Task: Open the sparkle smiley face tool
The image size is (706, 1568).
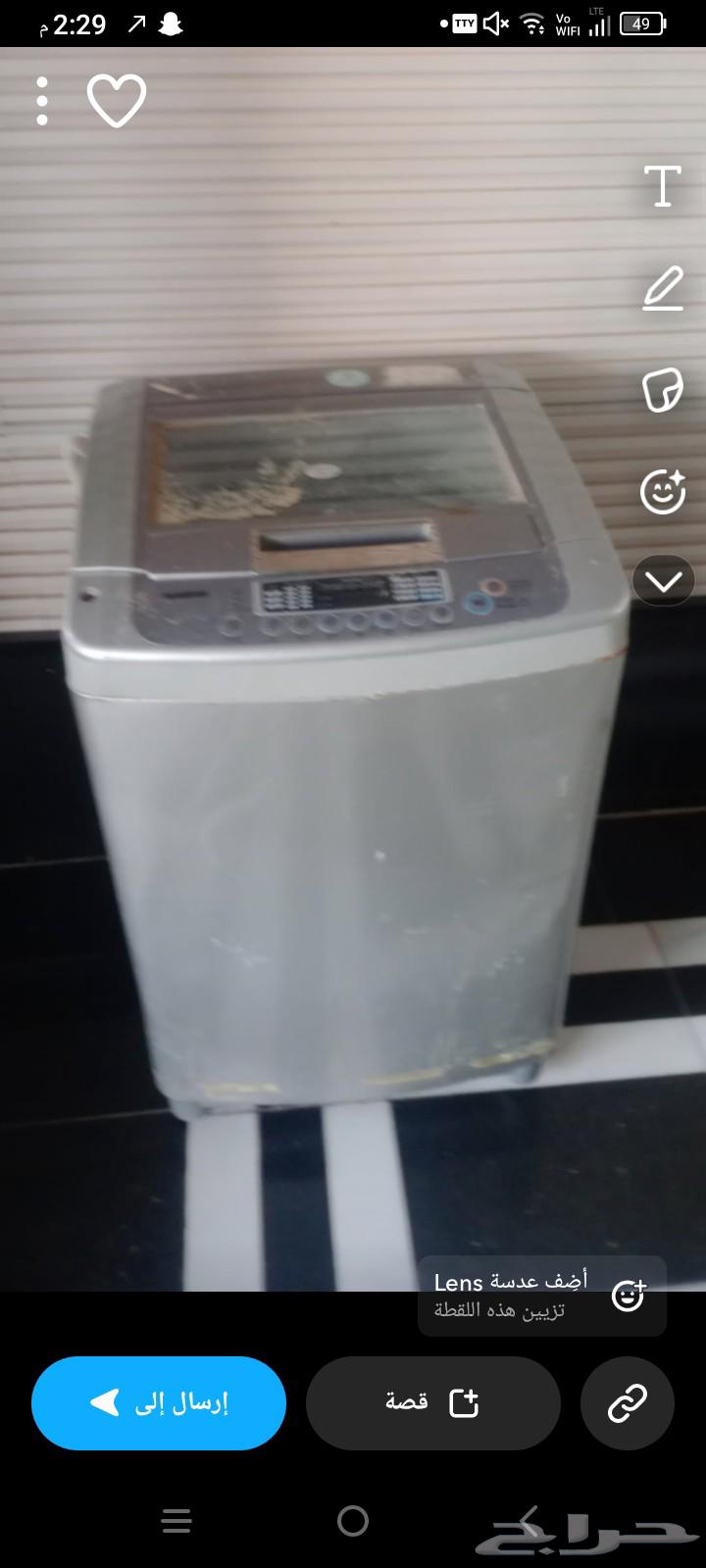Action: [x=663, y=490]
